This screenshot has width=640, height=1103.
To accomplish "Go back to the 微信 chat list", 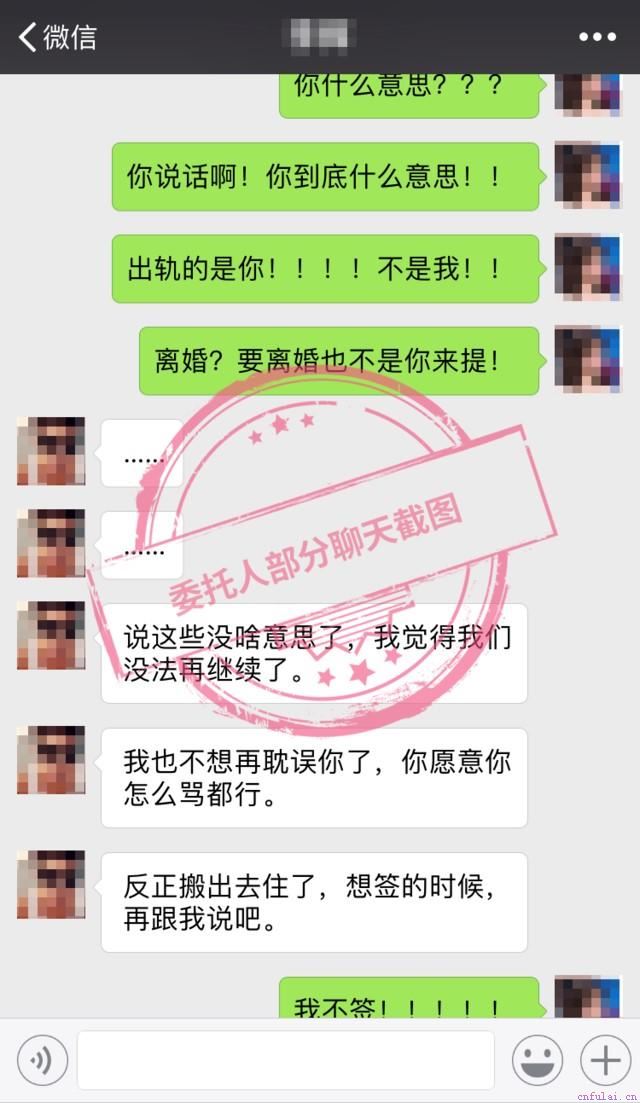I will pyautogui.click(x=57, y=37).
